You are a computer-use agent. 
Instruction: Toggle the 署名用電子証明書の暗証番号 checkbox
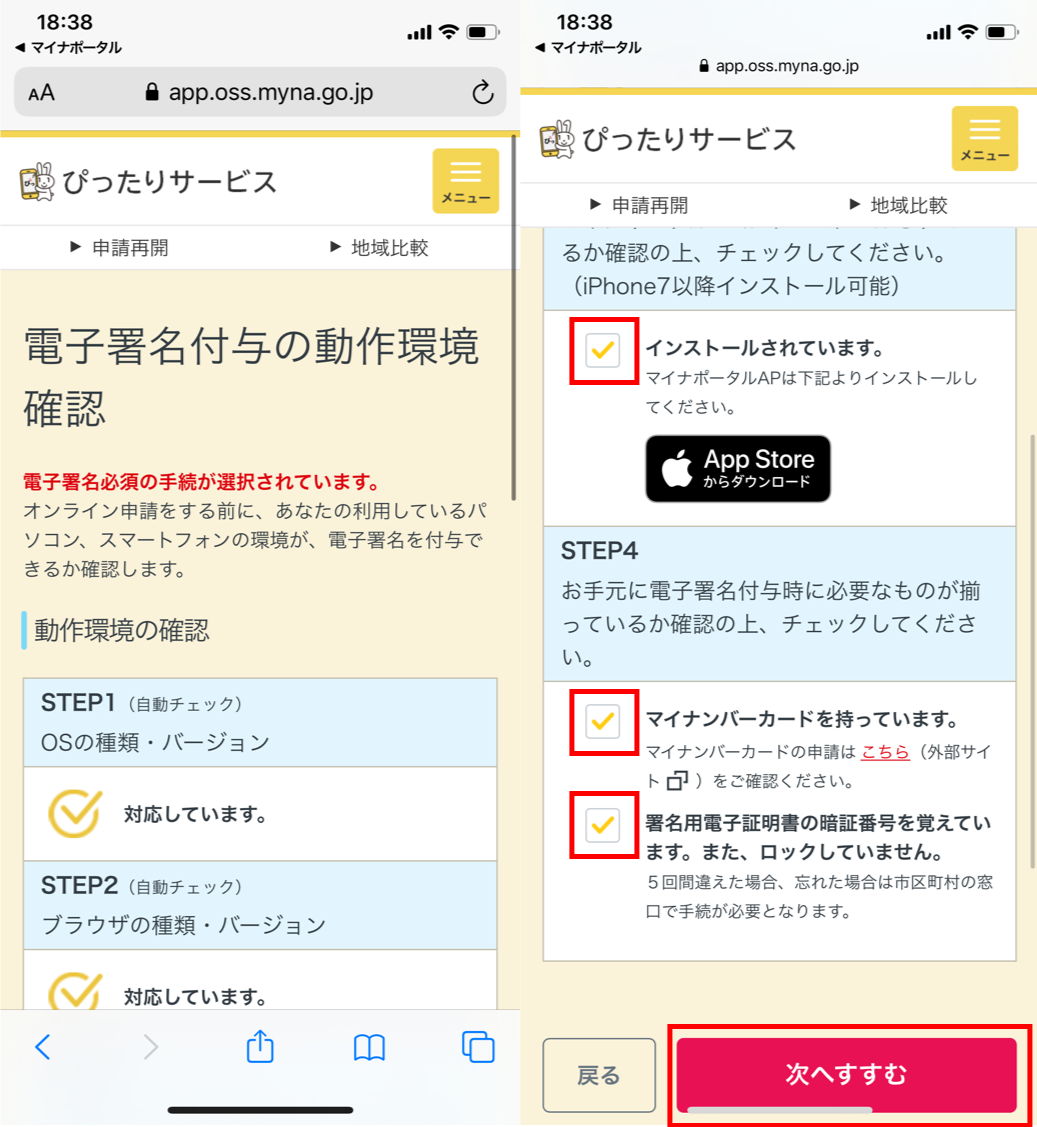(603, 825)
